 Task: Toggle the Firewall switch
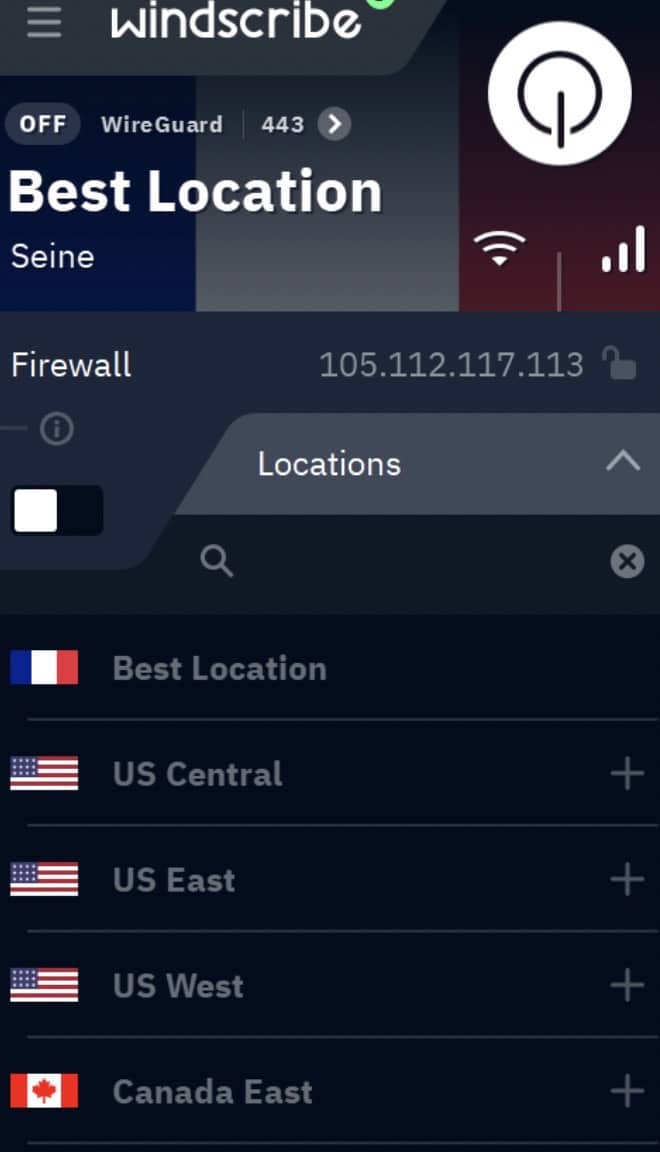(57, 511)
